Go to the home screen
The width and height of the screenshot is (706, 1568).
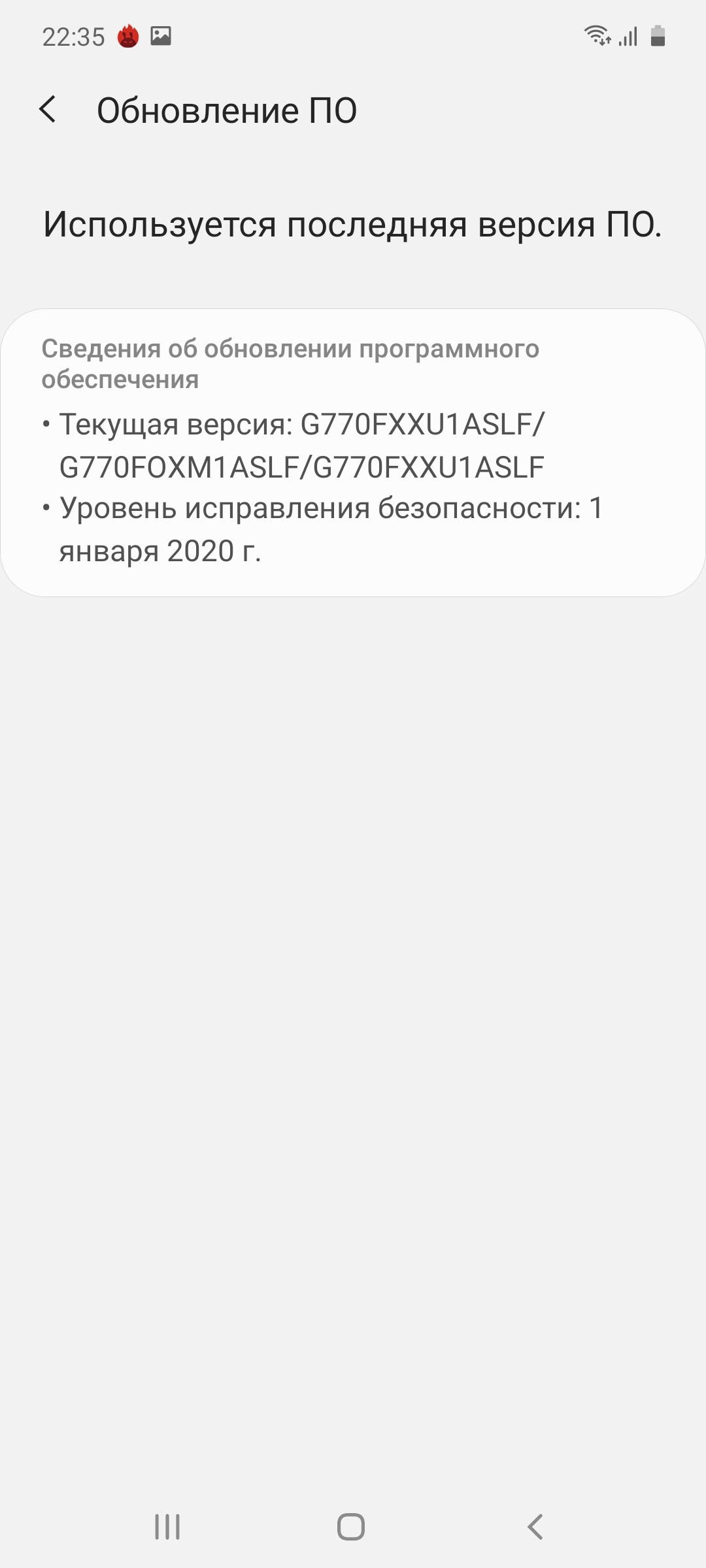[351, 1527]
